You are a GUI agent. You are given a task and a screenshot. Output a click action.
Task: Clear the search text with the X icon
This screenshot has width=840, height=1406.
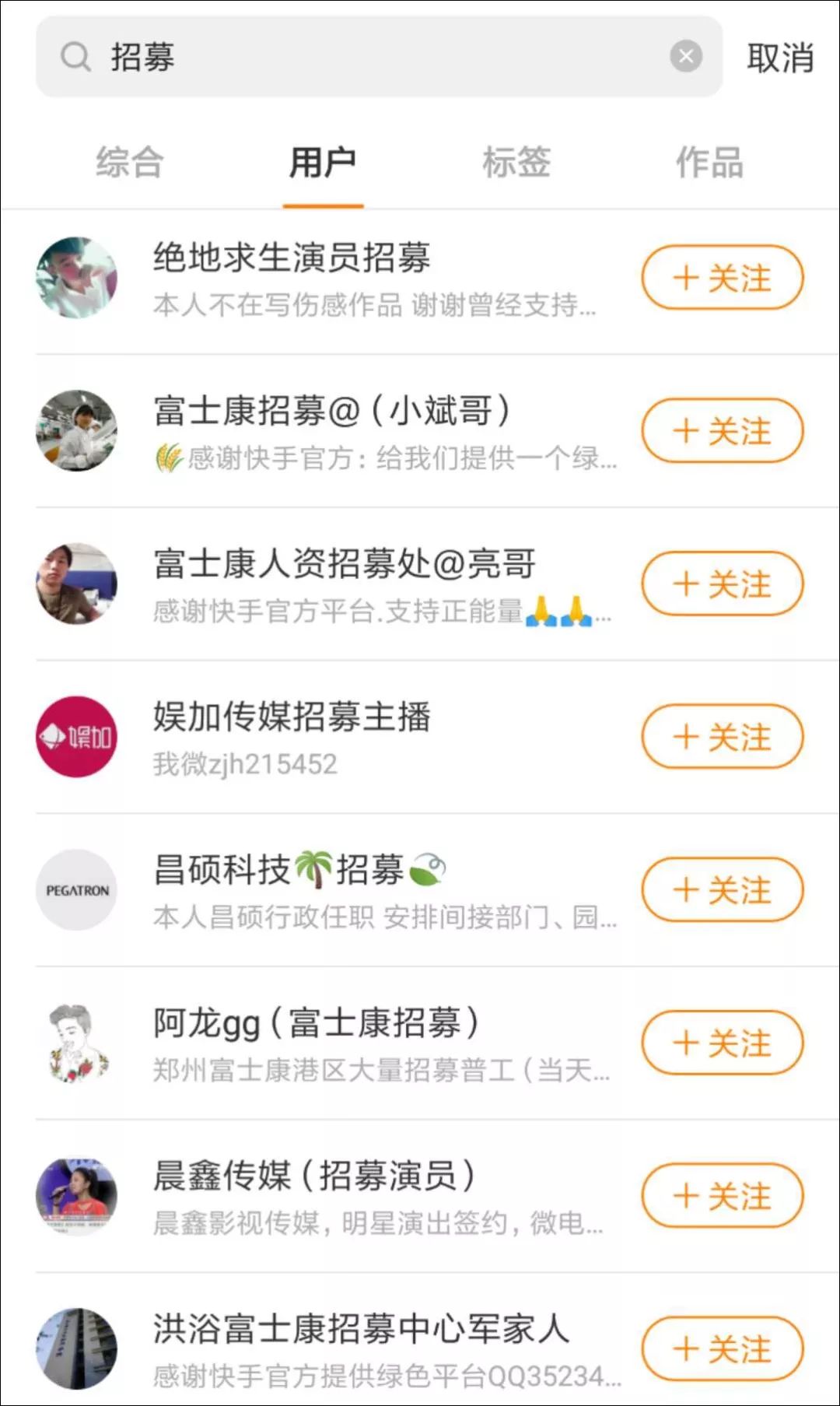[x=686, y=57]
